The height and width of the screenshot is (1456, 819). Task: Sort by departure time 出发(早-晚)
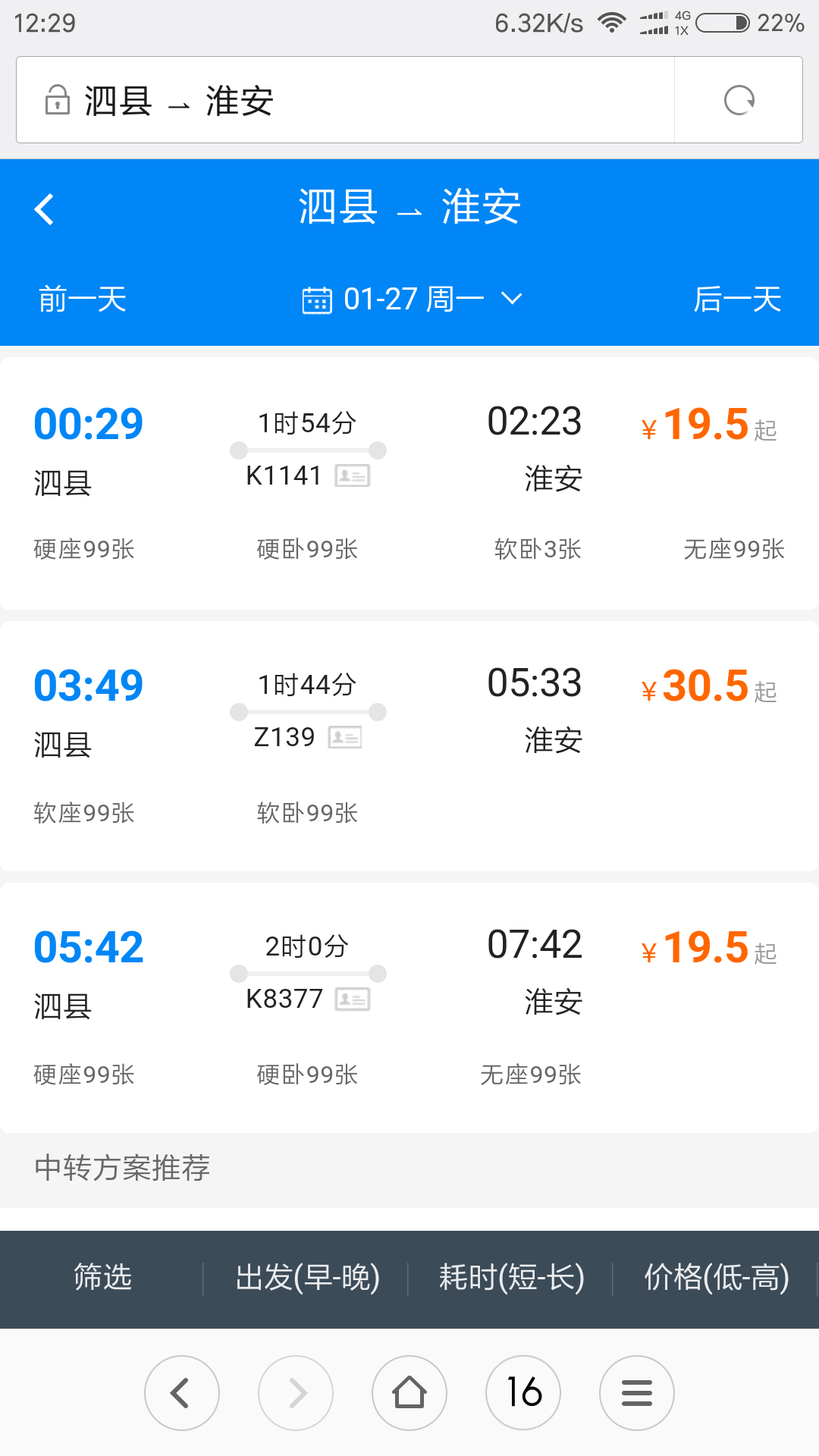[x=307, y=1278]
